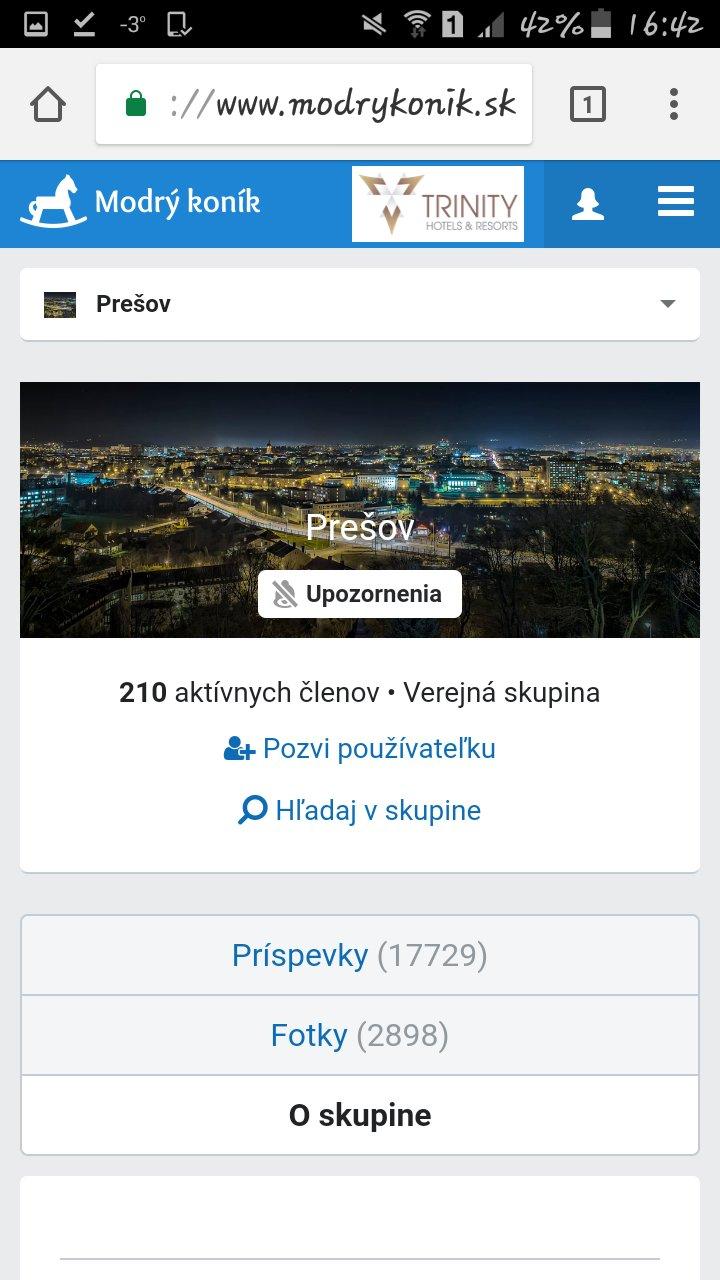This screenshot has height=1280, width=720.
Task: Switch to the Príspevky tab
Action: coord(360,956)
